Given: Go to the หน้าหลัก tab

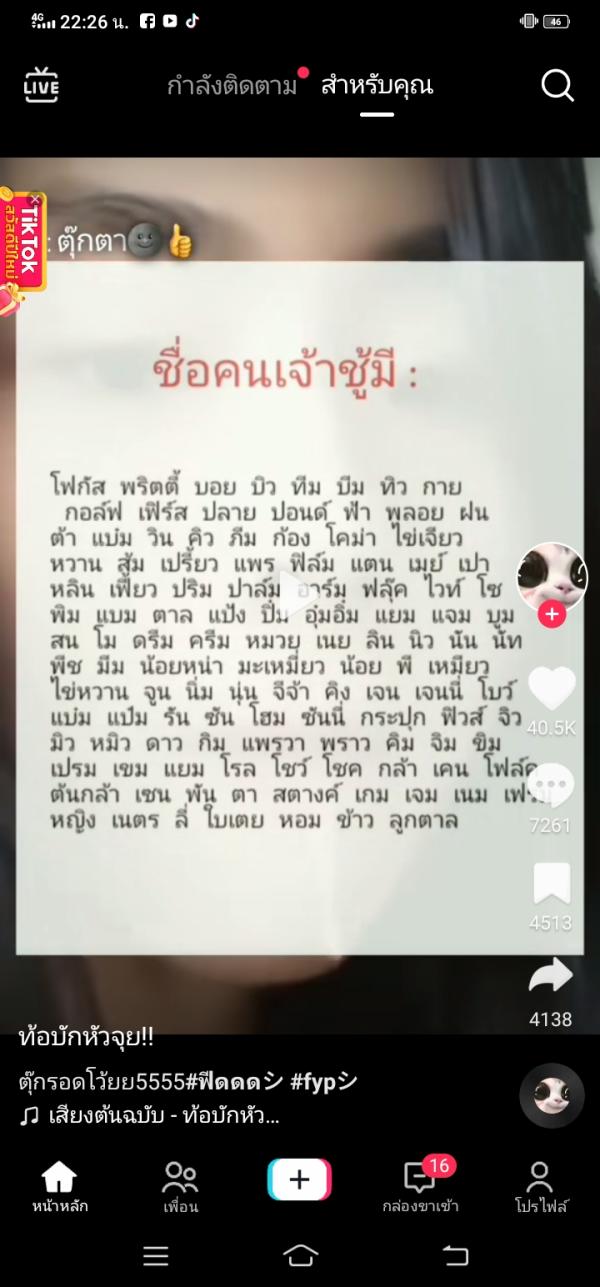Looking at the screenshot, I should pyautogui.click(x=60, y=1187).
